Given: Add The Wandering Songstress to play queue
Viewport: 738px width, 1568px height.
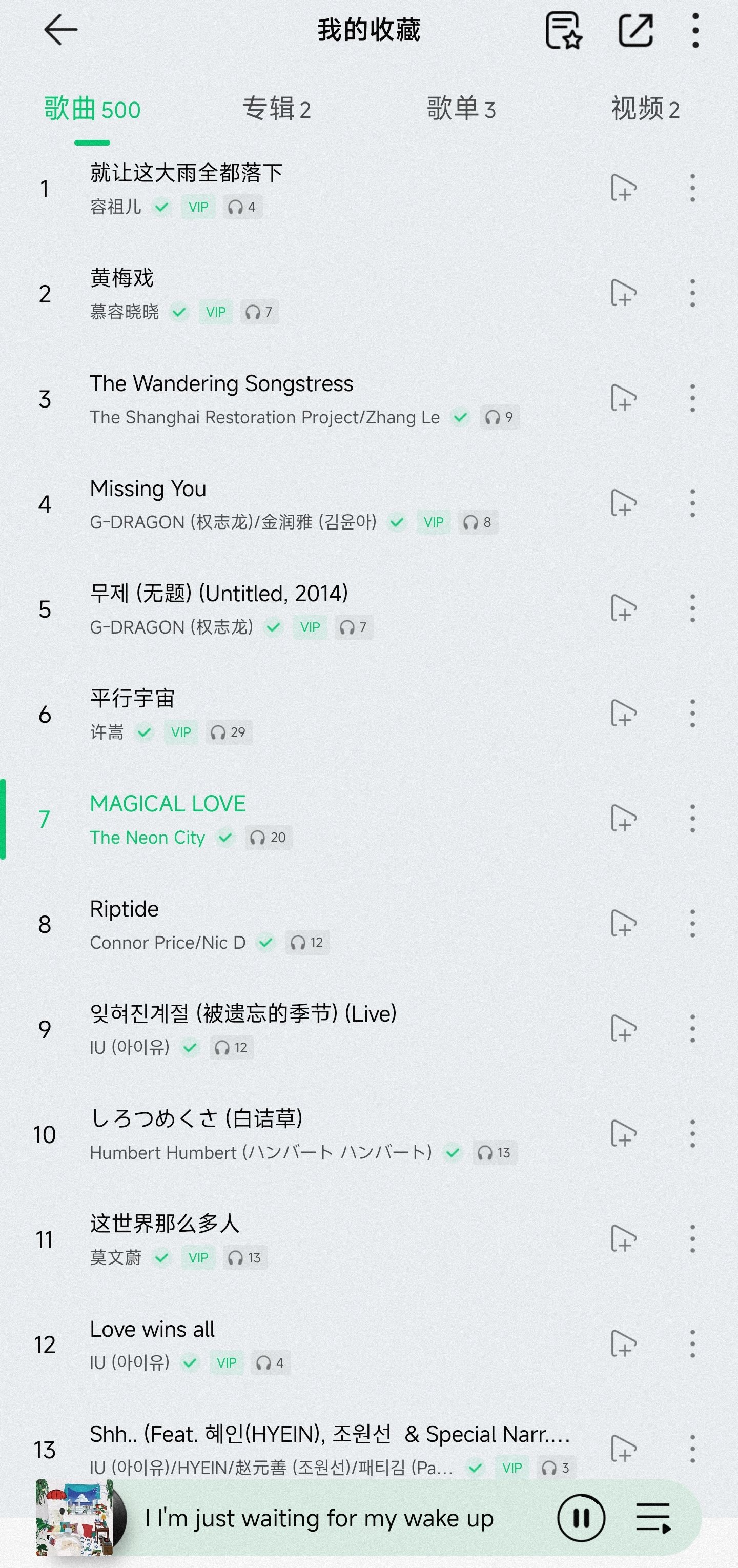Looking at the screenshot, I should pos(623,399).
